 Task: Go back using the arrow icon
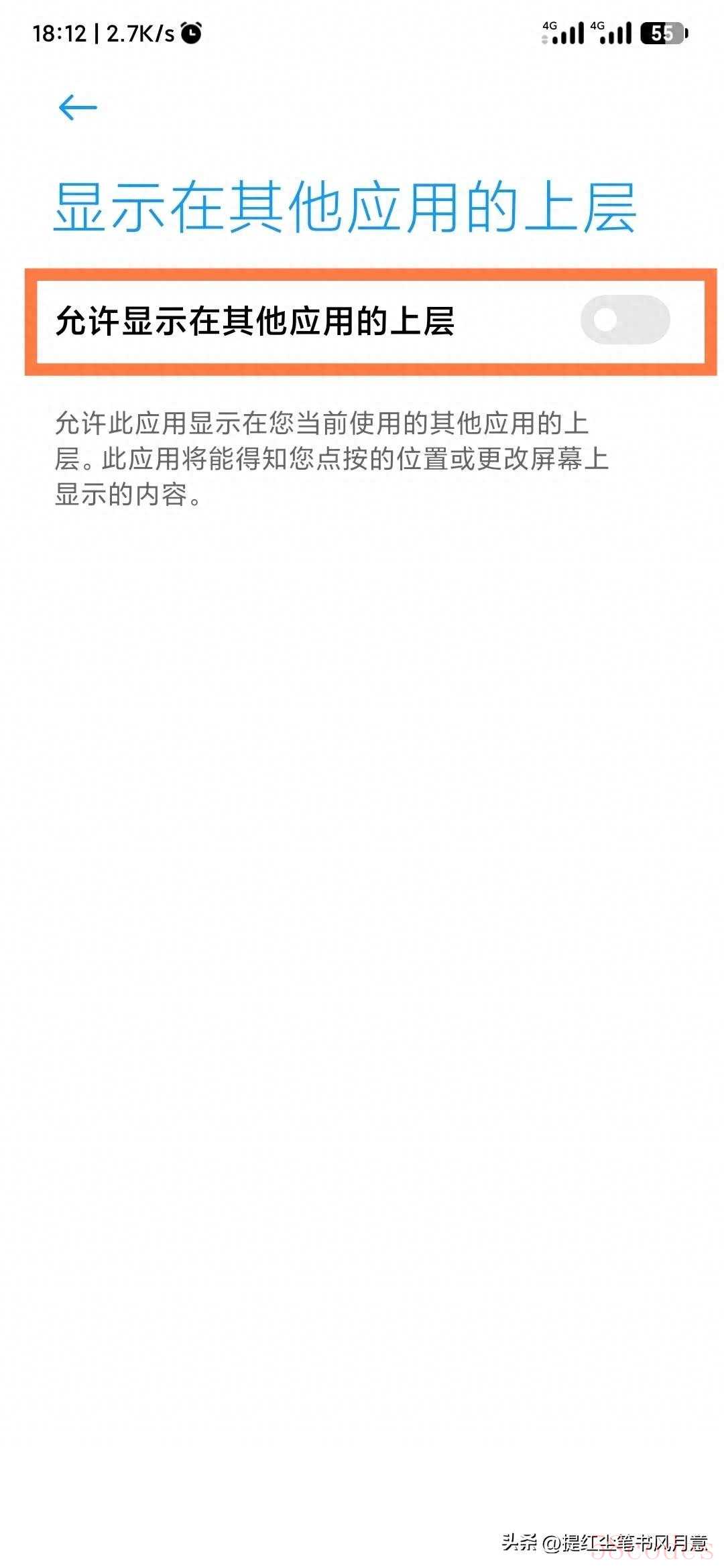tap(78, 107)
